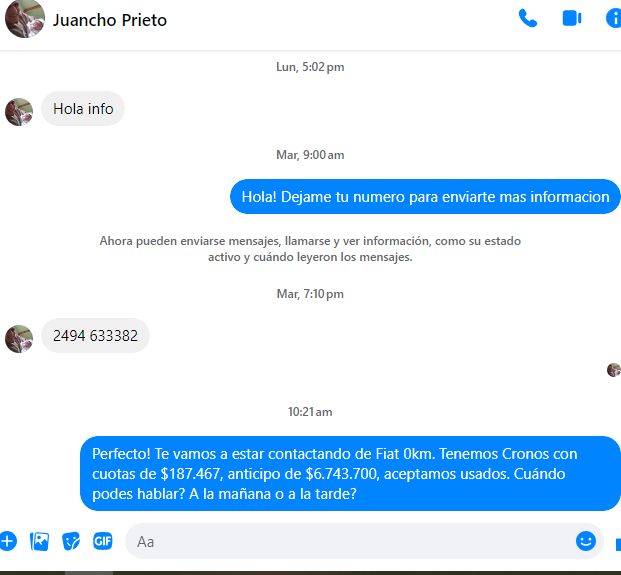Open the plus menu for more actions
Viewport: 621px width, 575px height.
pos(8,541)
